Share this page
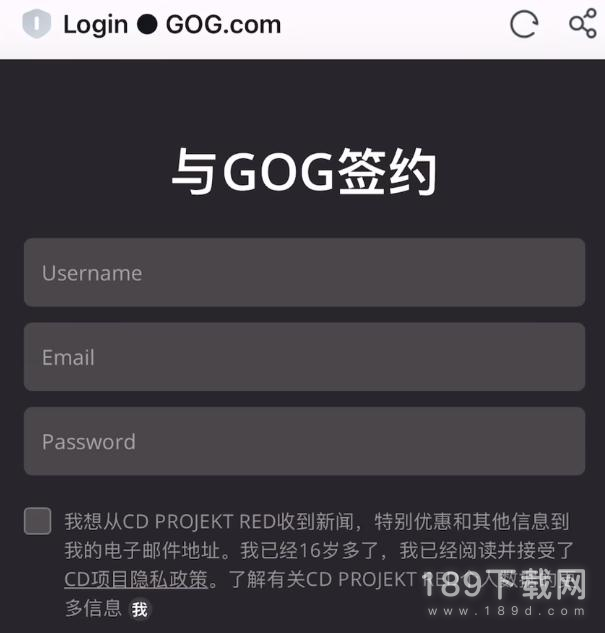The height and width of the screenshot is (633, 605). tap(582, 24)
